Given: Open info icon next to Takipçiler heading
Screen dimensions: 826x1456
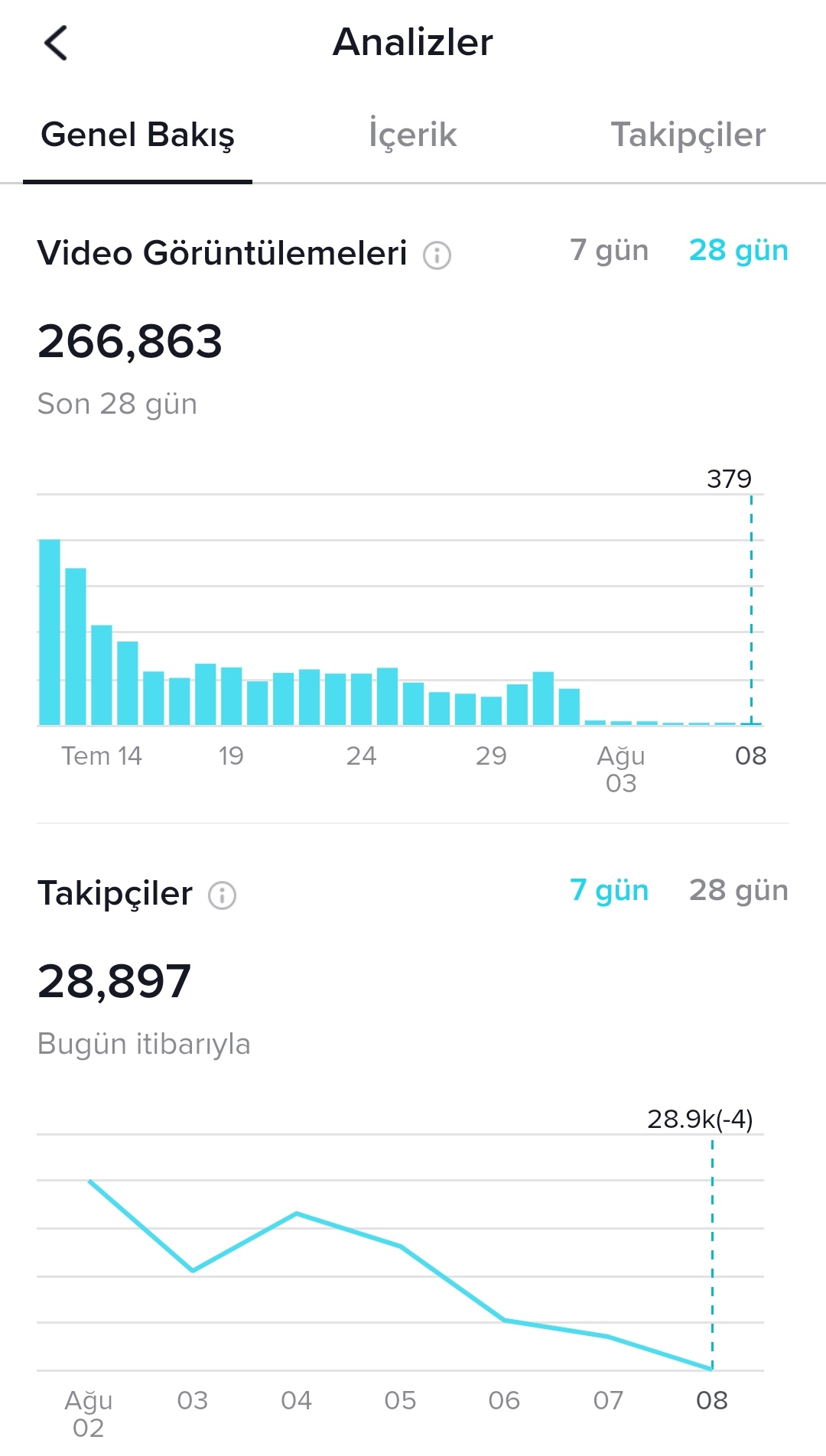Looking at the screenshot, I should pos(223,895).
